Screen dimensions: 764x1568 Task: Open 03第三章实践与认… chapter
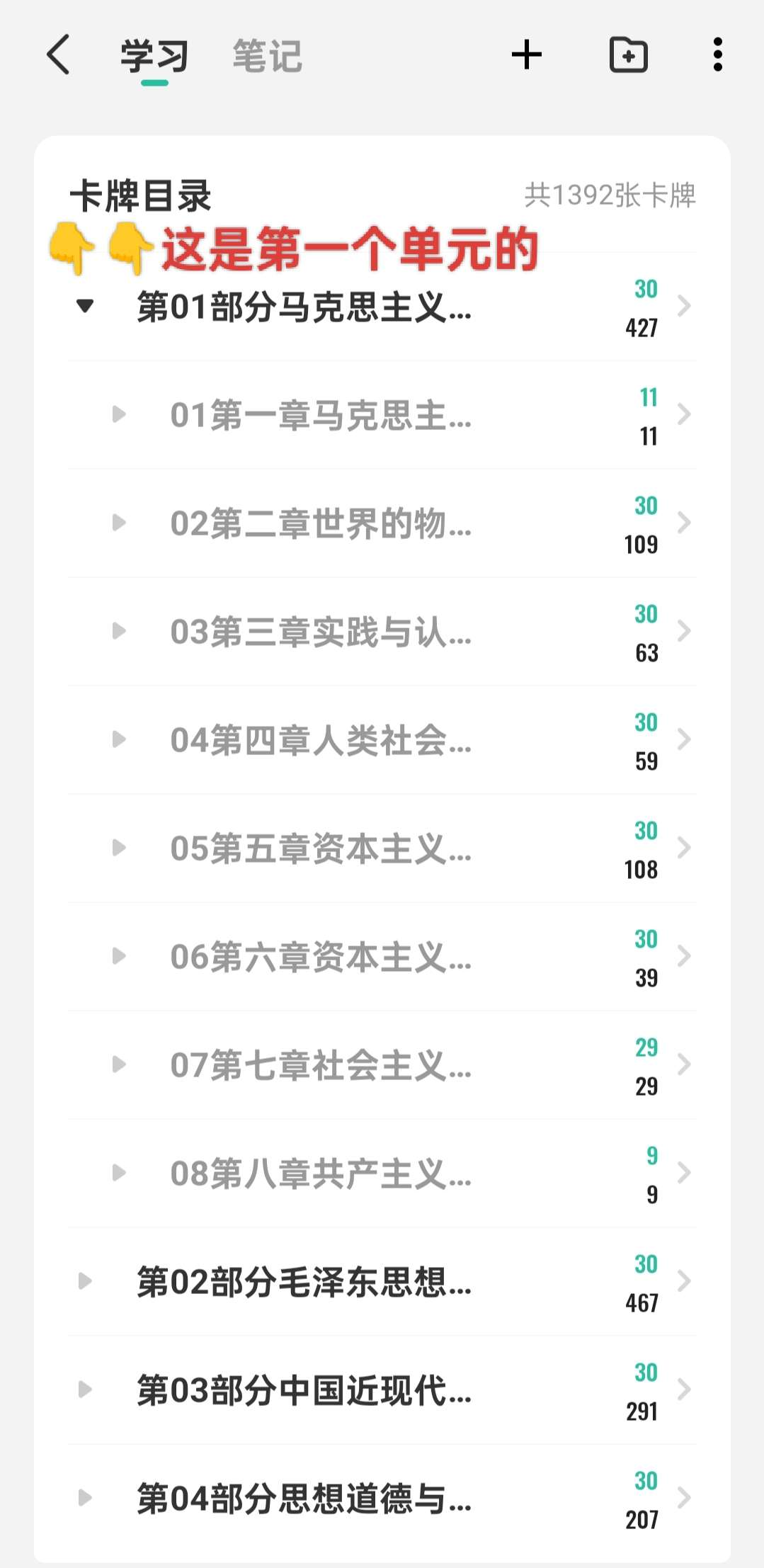tap(383, 632)
